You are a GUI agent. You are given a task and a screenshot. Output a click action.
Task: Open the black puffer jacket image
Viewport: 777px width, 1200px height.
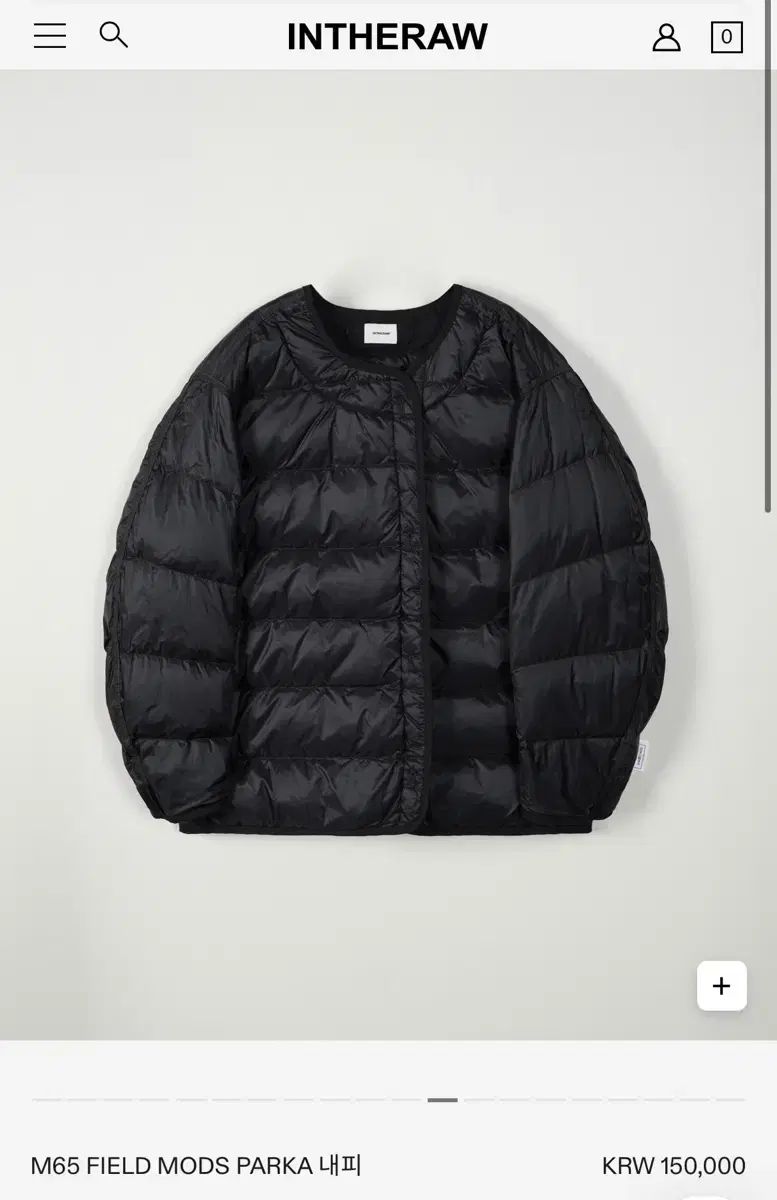click(x=386, y=560)
